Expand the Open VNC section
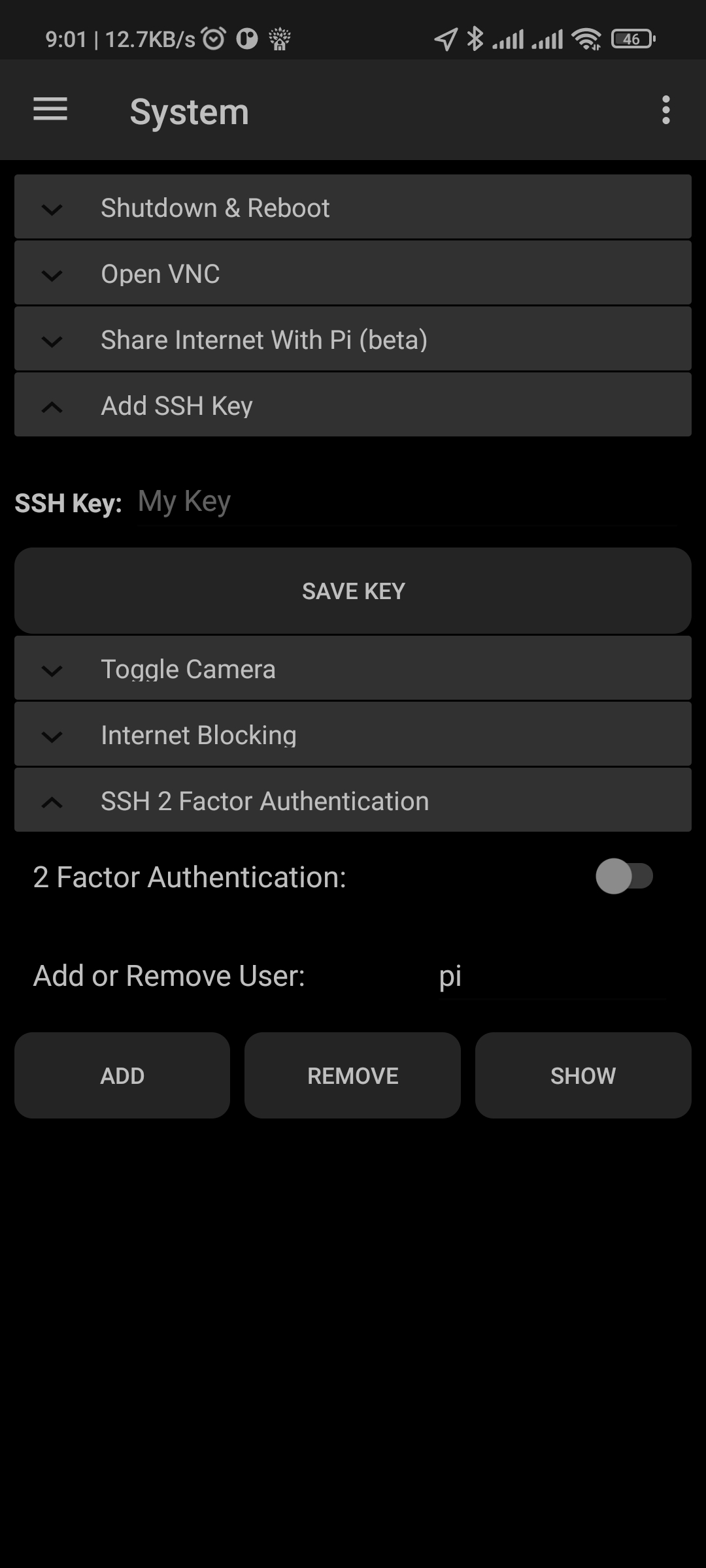The width and height of the screenshot is (706, 1568). (x=353, y=273)
